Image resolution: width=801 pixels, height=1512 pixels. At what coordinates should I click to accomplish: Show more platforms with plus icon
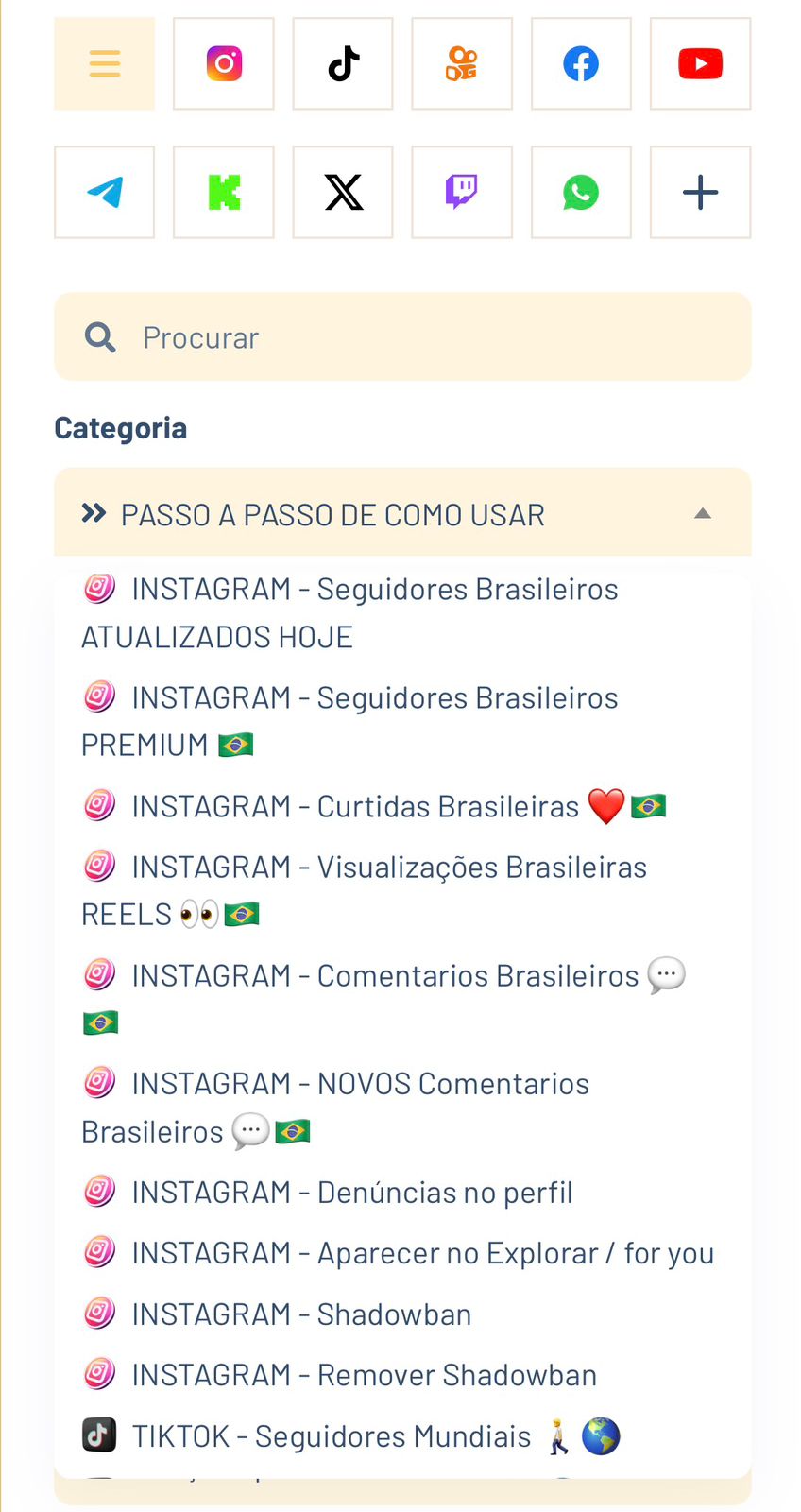700,192
